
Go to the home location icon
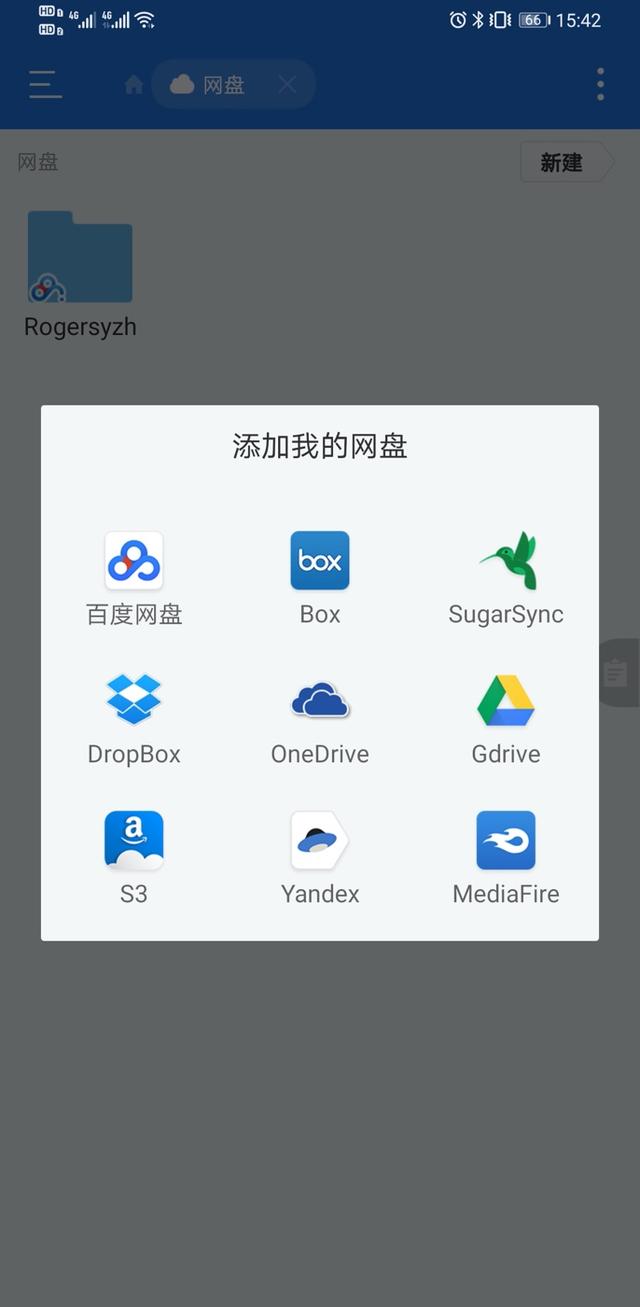pyautogui.click(x=134, y=85)
